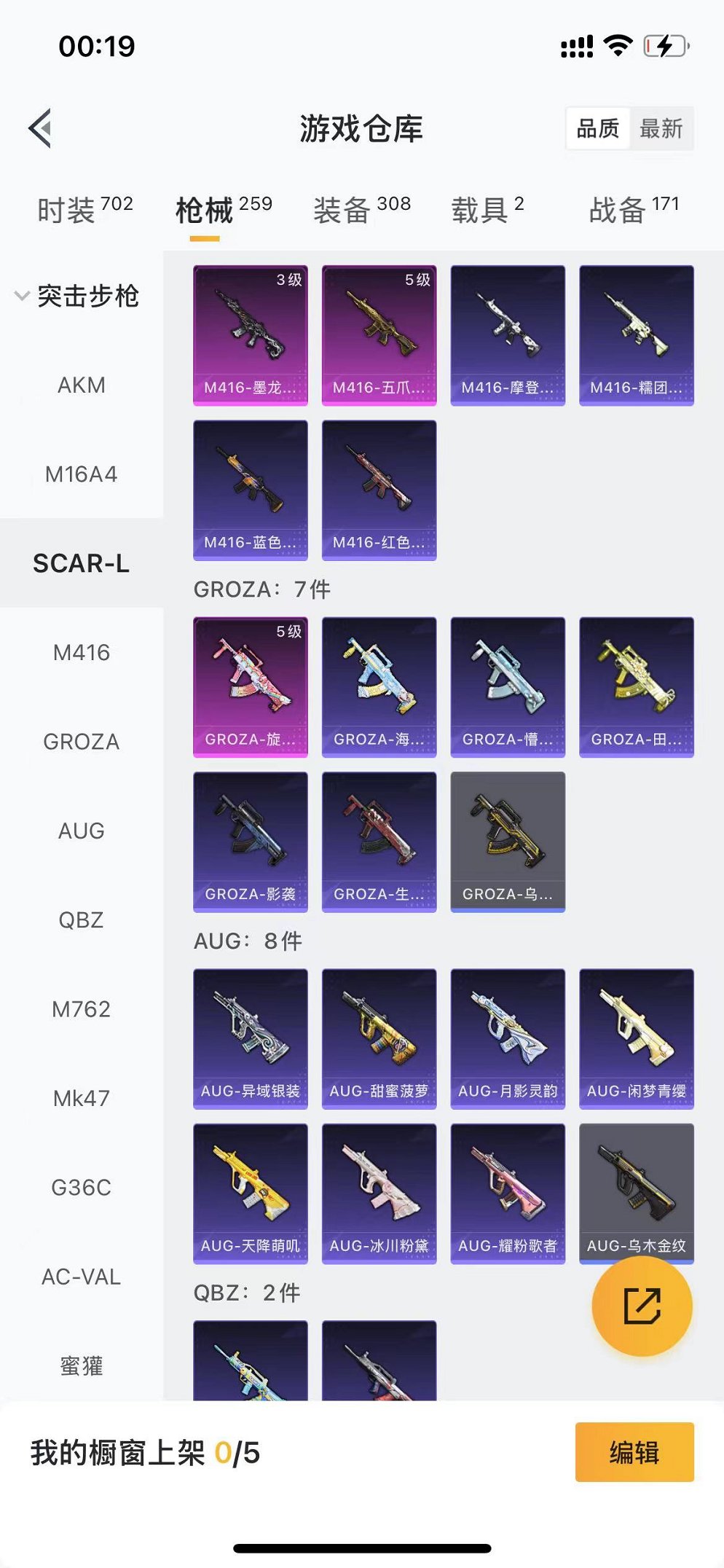Image resolution: width=724 pixels, height=1568 pixels.
Task: Sort the inventory by 最新
Action: [661, 129]
